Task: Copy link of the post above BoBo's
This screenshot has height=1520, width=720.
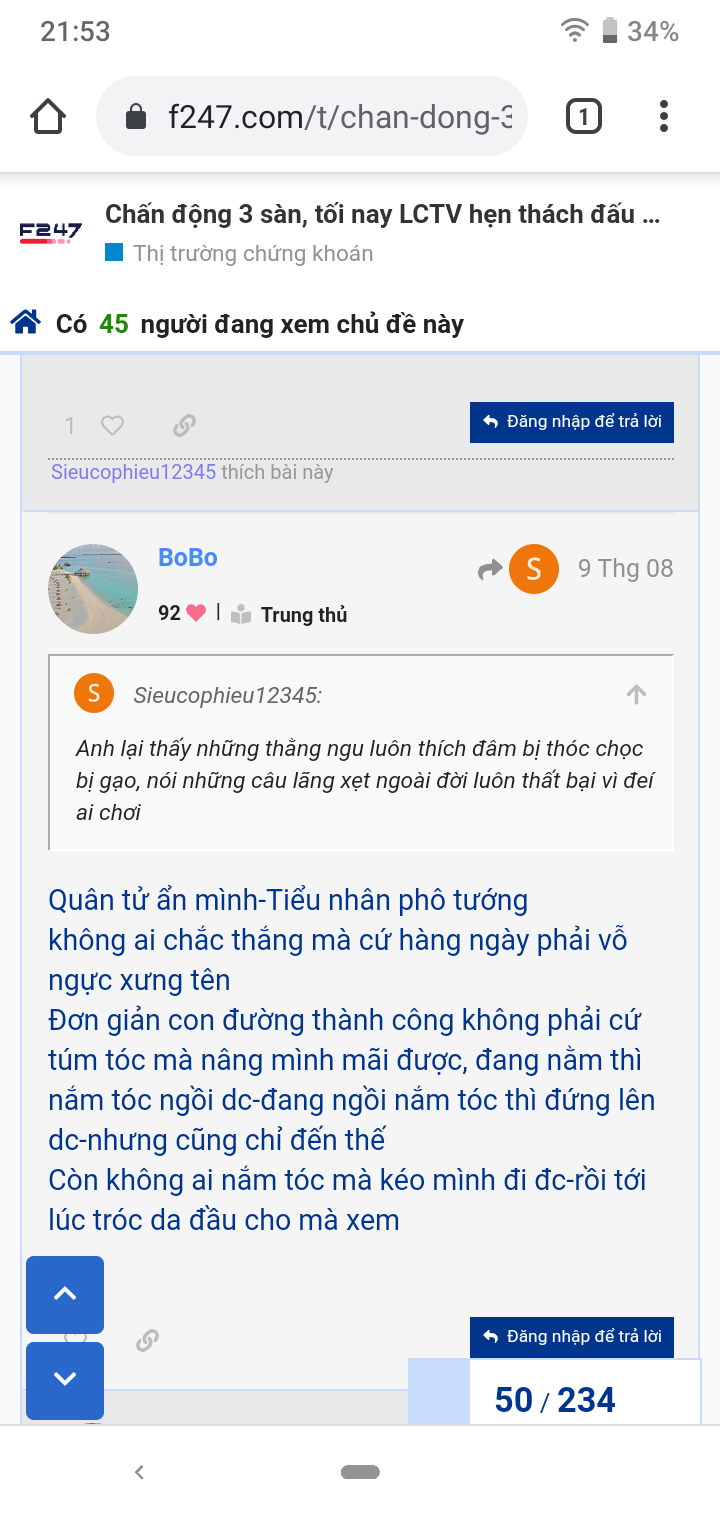Action: pos(184,426)
